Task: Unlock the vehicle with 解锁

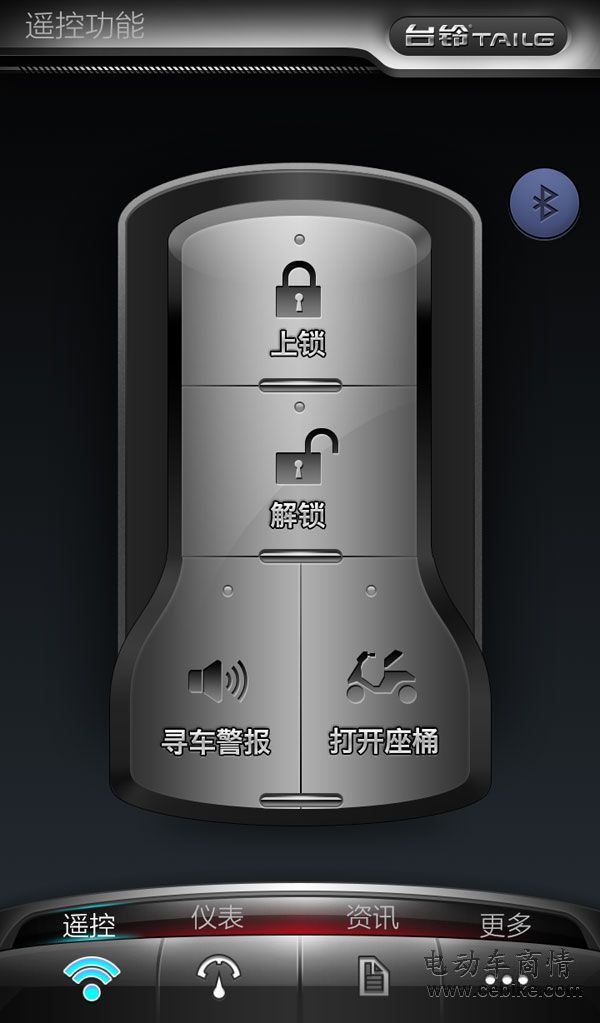Action: (x=299, y=471)
